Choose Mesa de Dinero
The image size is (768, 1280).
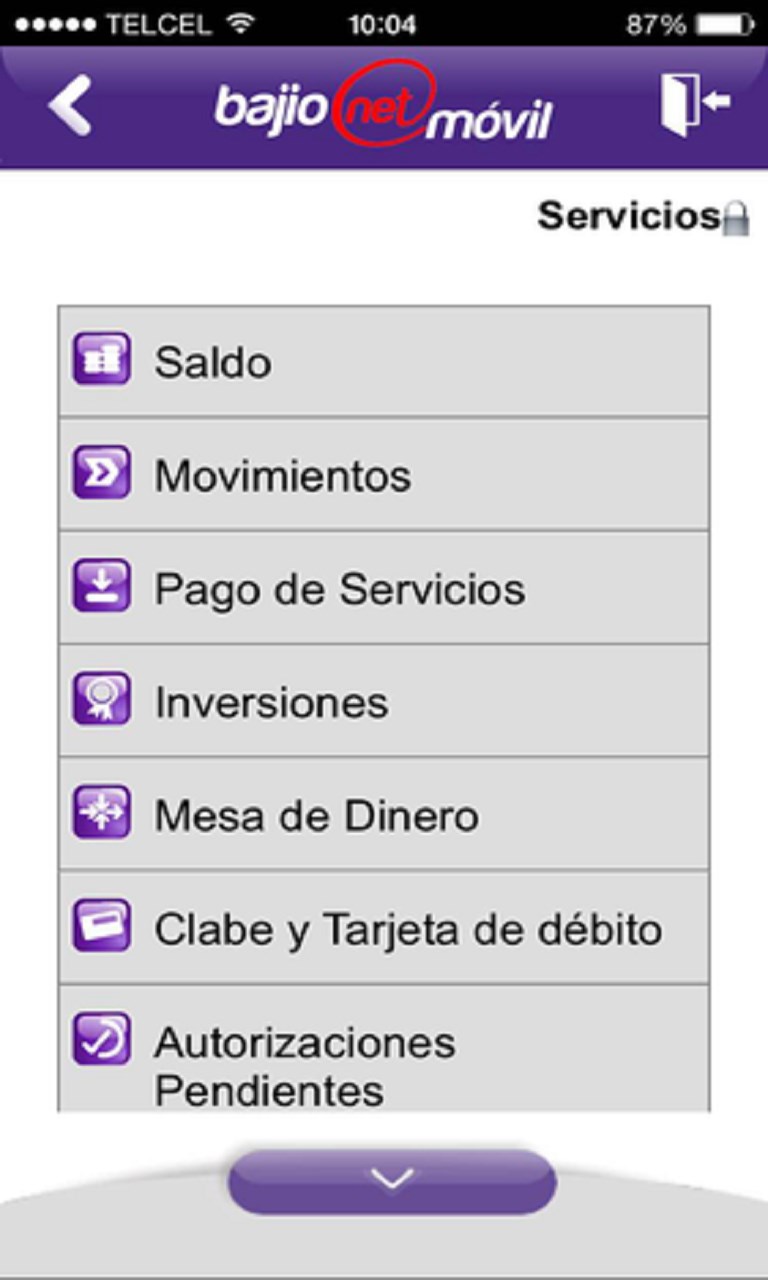[x=384, y=814]
